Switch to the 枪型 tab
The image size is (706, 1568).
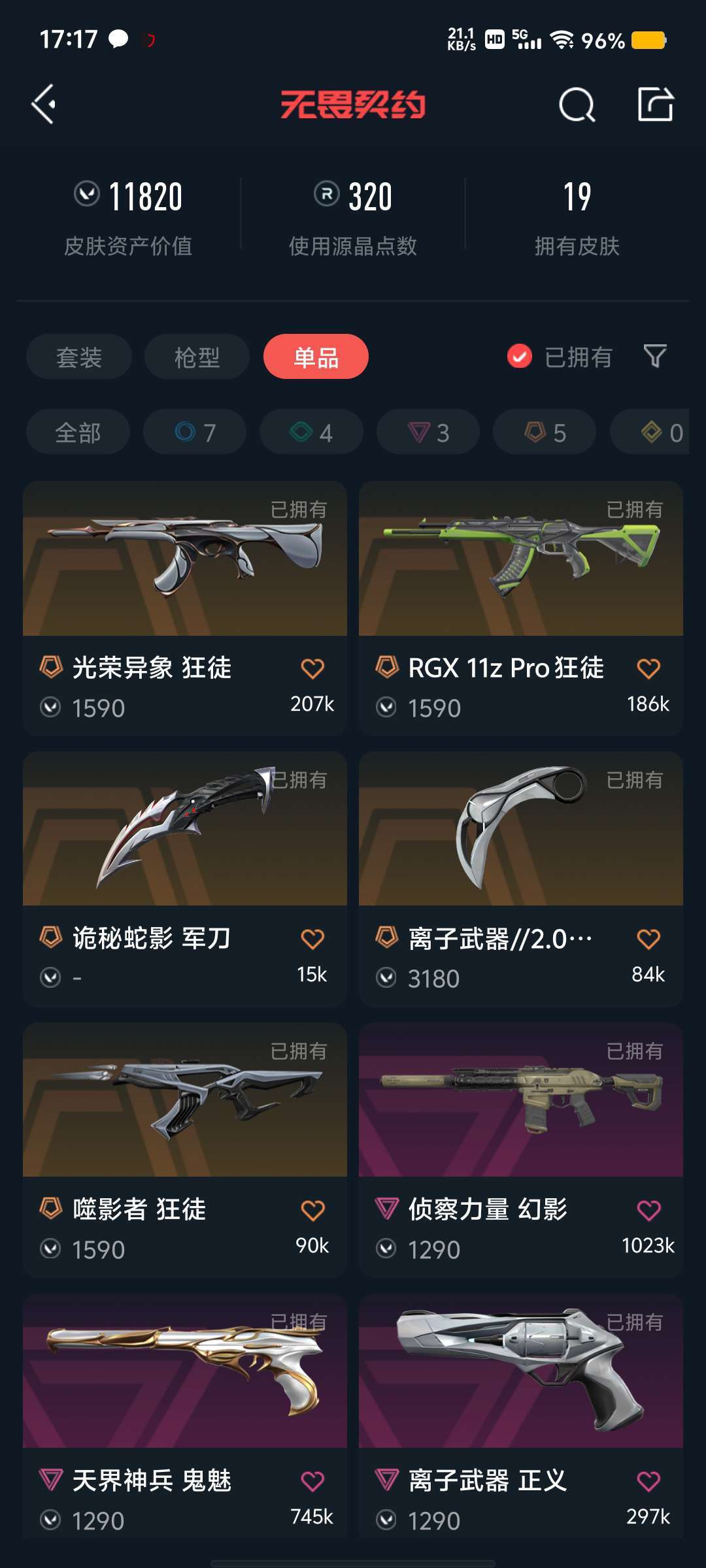pos(197,357)
